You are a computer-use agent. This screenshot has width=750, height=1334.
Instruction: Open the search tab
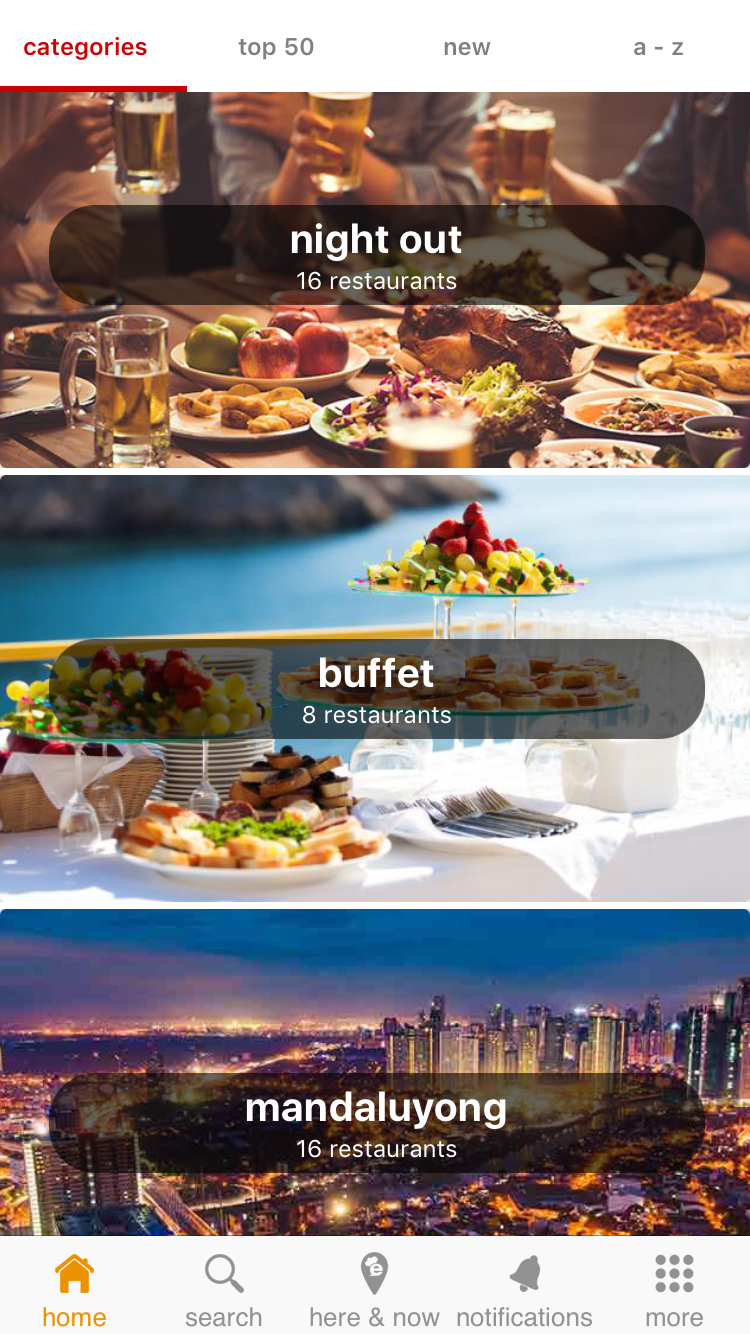pos(224,1290)
